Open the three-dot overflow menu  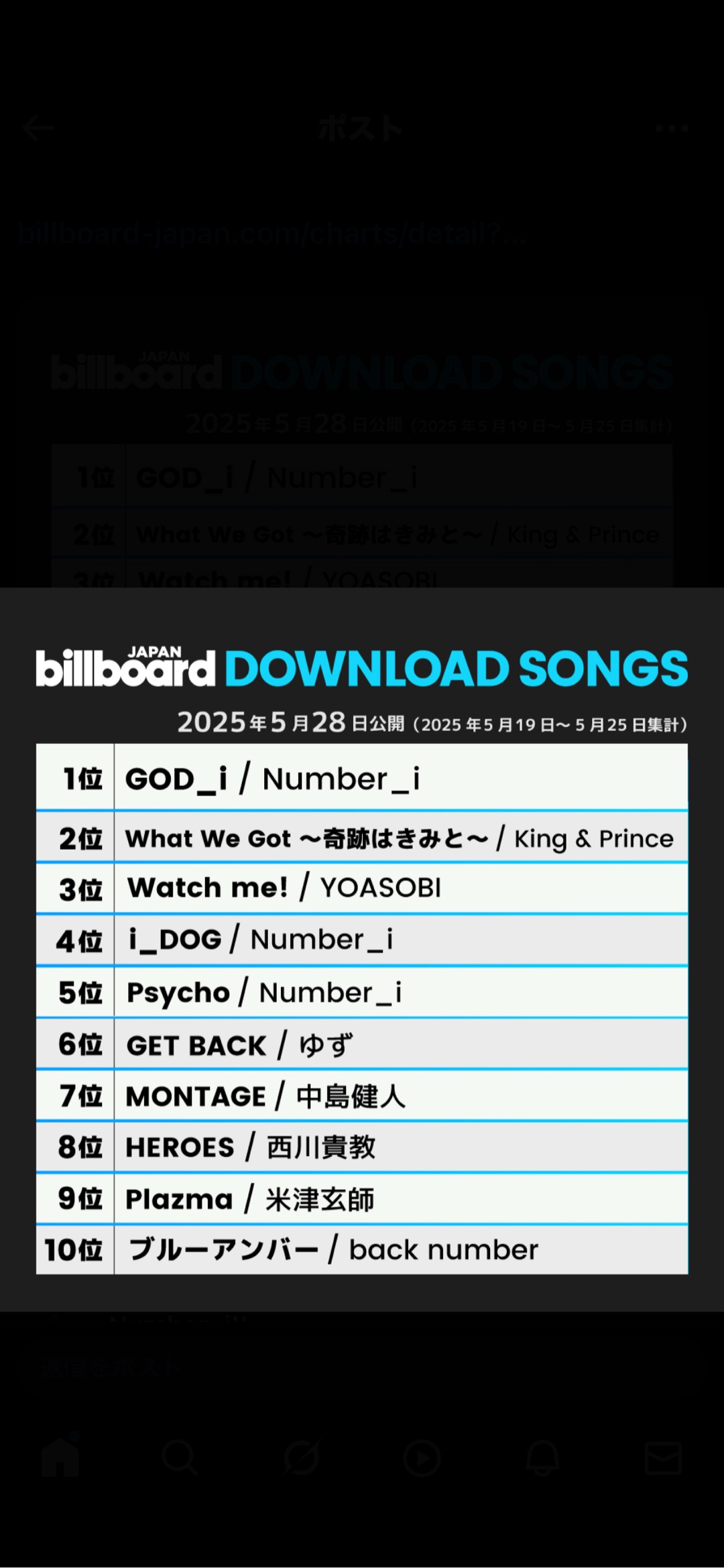(x=672, y=128)
